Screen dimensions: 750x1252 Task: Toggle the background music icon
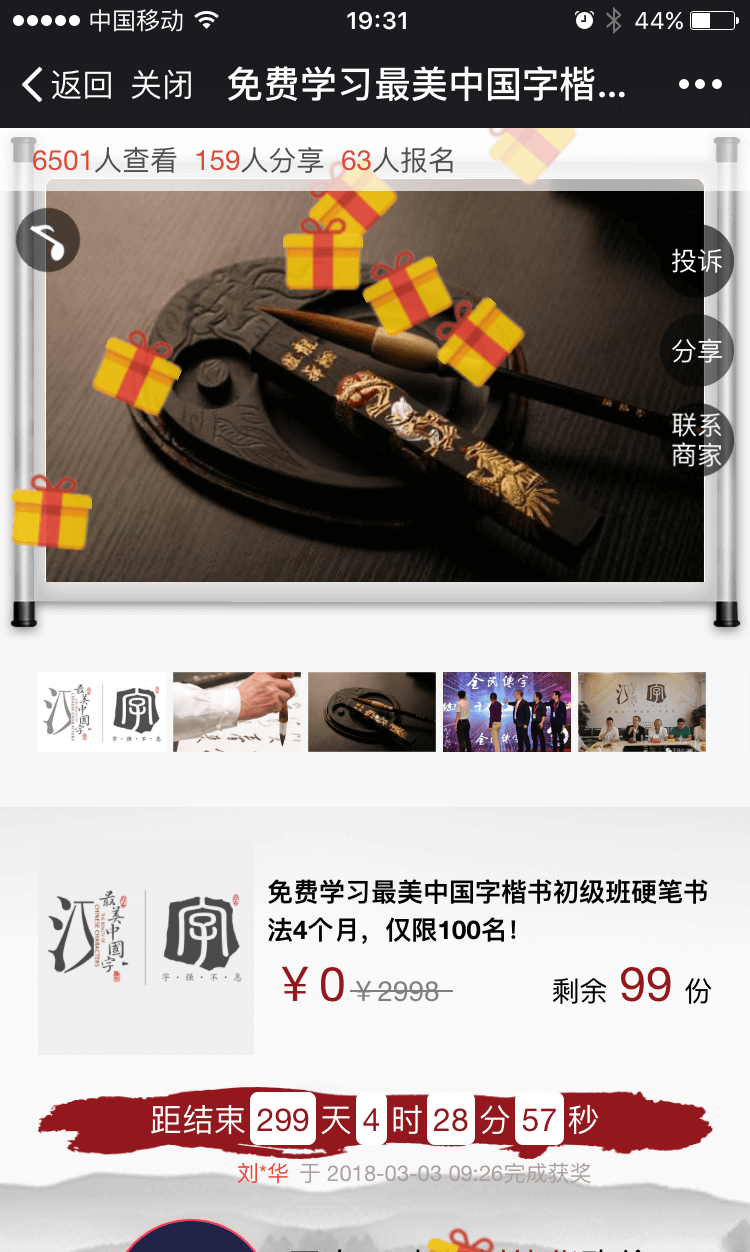tap(48, 240)
